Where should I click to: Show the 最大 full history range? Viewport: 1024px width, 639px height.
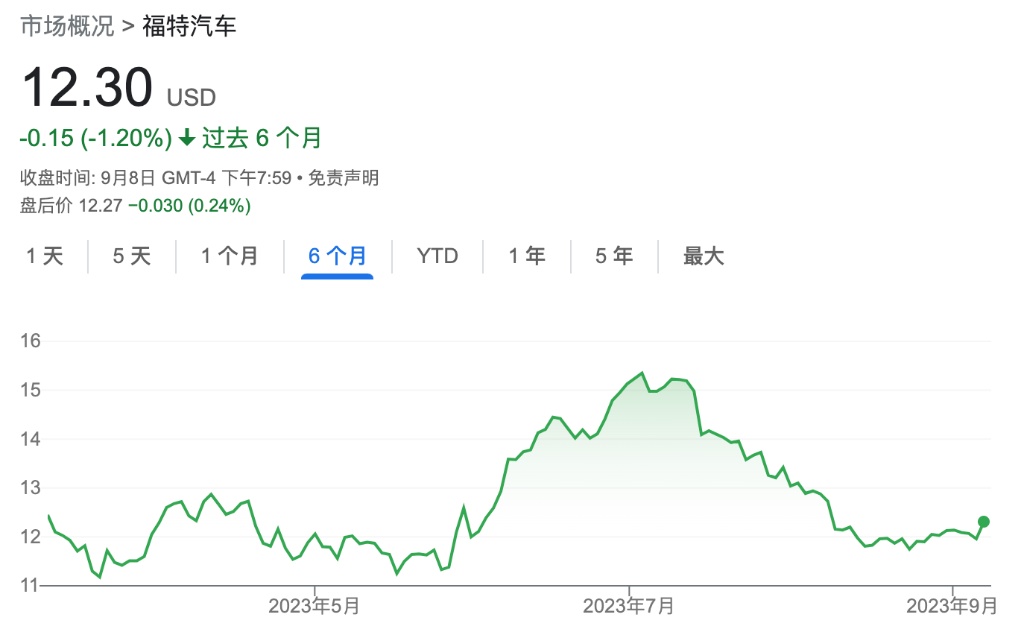coord(703,256)
